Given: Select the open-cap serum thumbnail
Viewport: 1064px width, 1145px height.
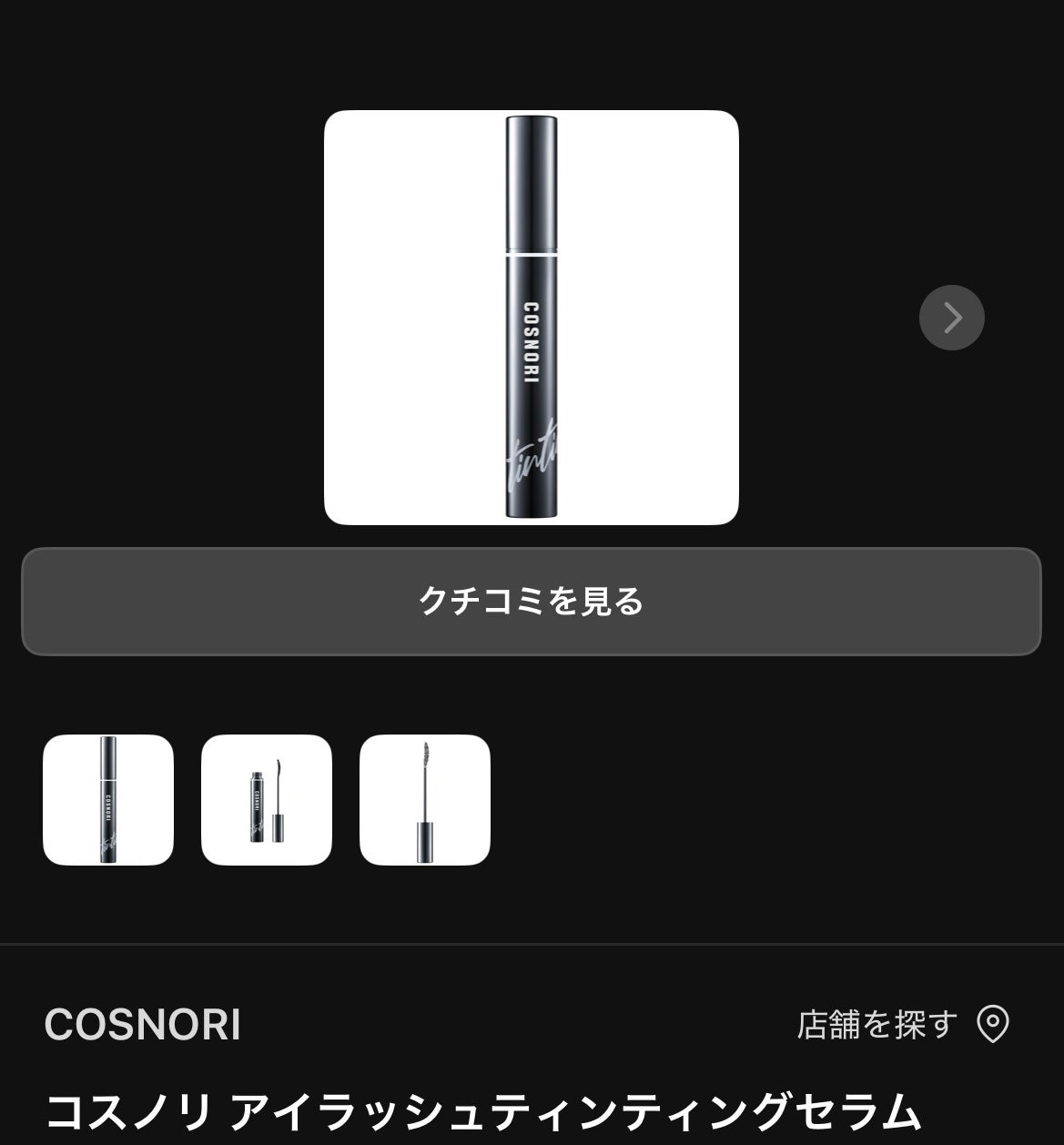Looking at the screenshot, I should click(267, 797).
